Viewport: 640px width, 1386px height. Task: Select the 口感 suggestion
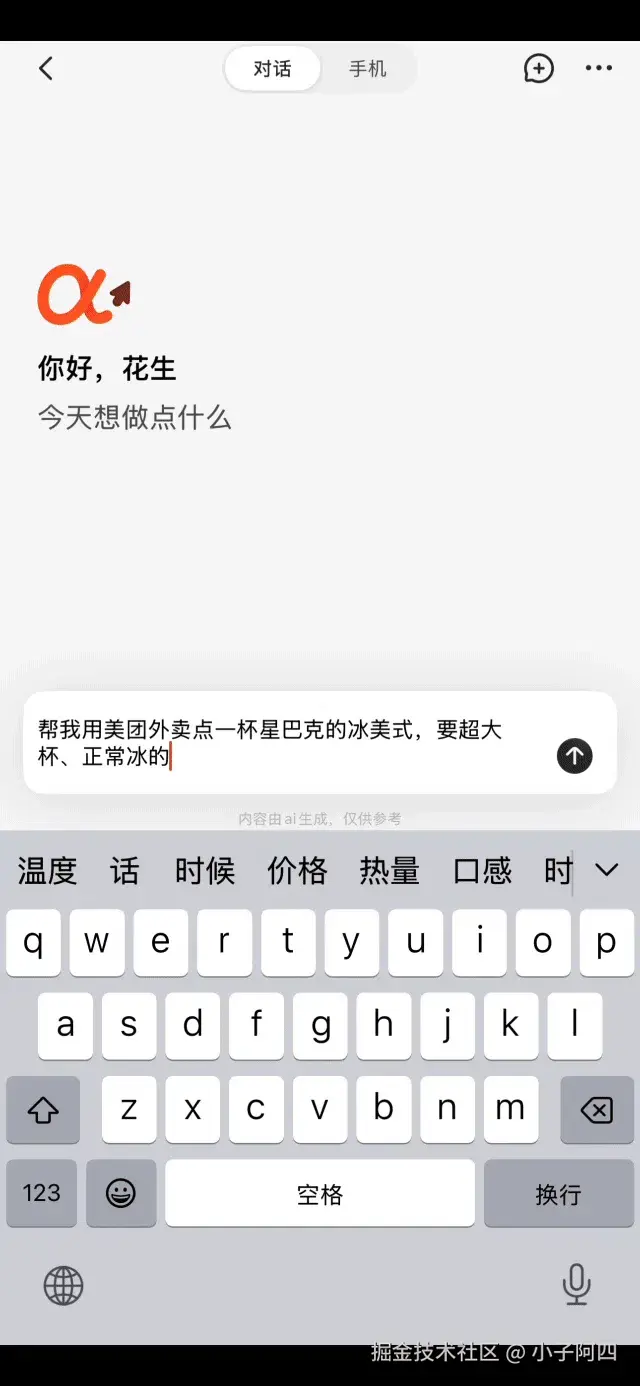482,870
